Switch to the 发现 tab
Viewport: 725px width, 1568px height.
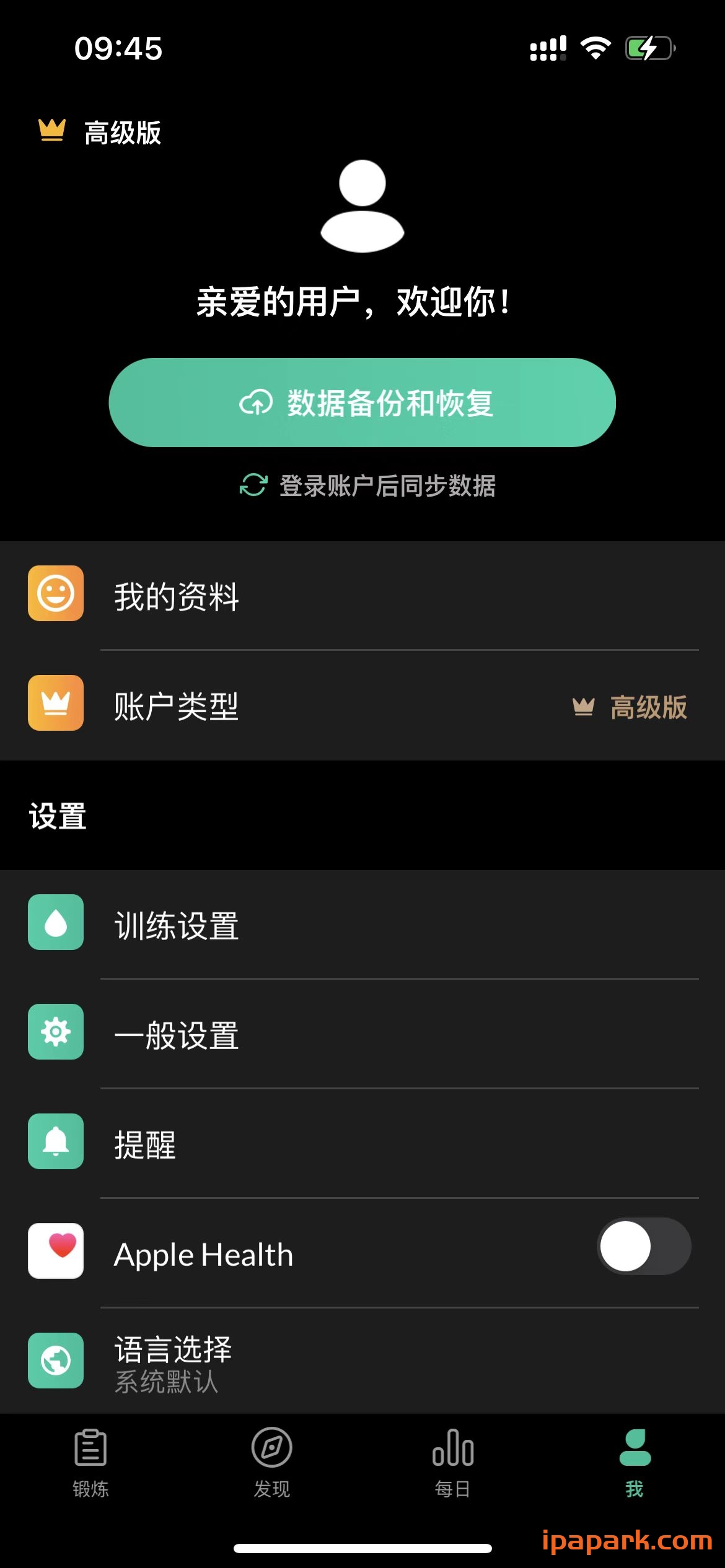pyautogui.click(x=271, y=1480)
